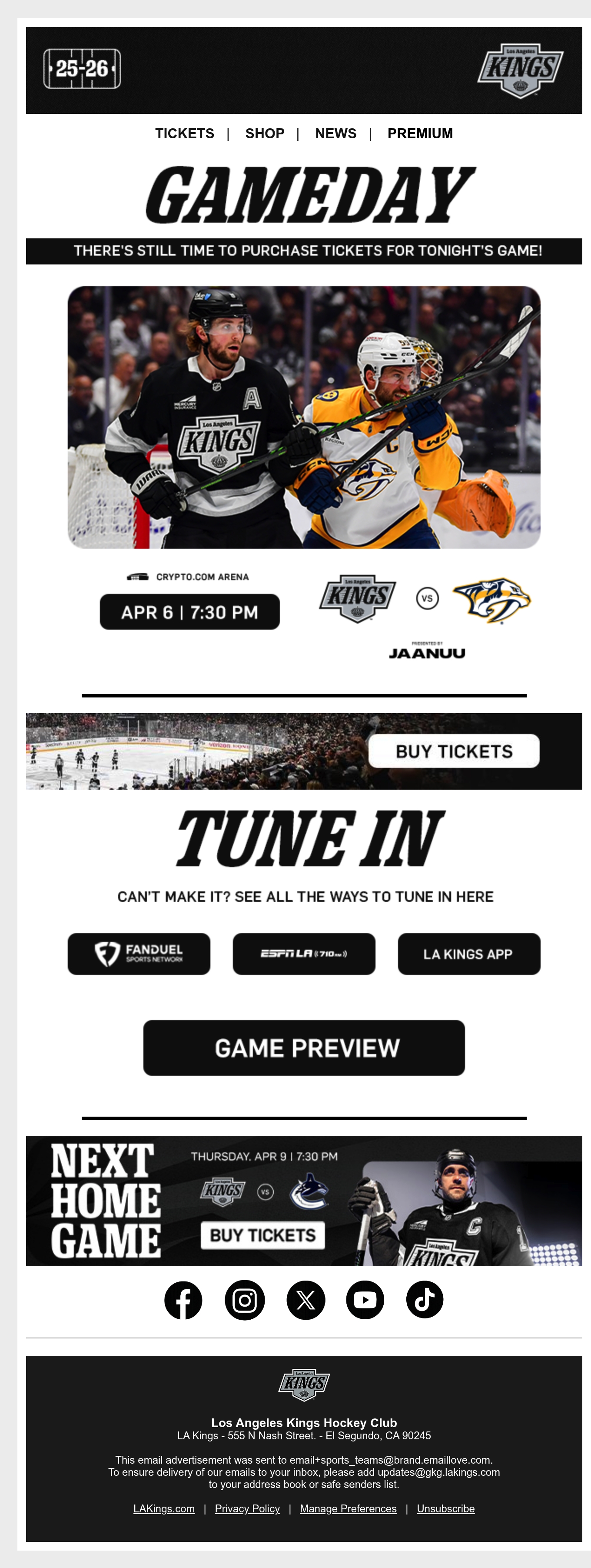
Task: Buy tickets for Thursday Apr 9 home game
Action: tap(262, 1235)
